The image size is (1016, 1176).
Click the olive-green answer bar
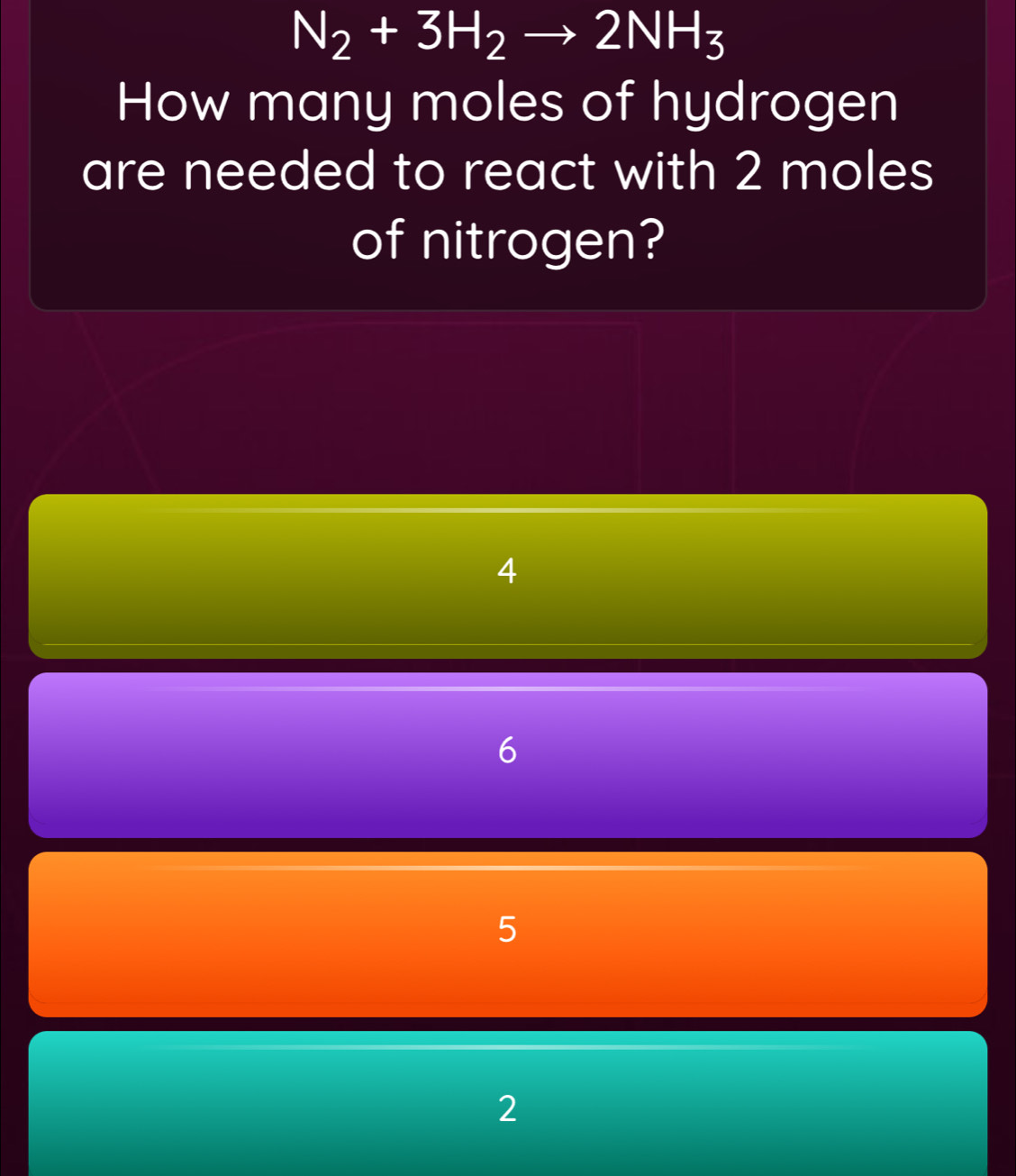(x=508, y=572)
